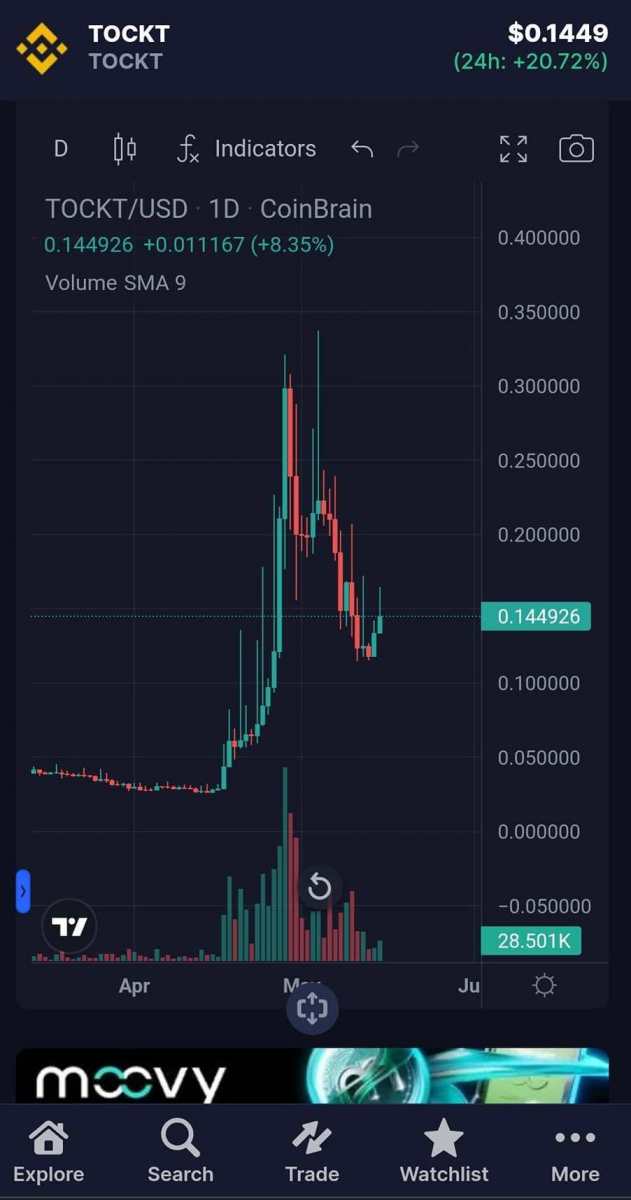Open chart settings gear icon
The image size is (631, 1200).
click(544, 986)
